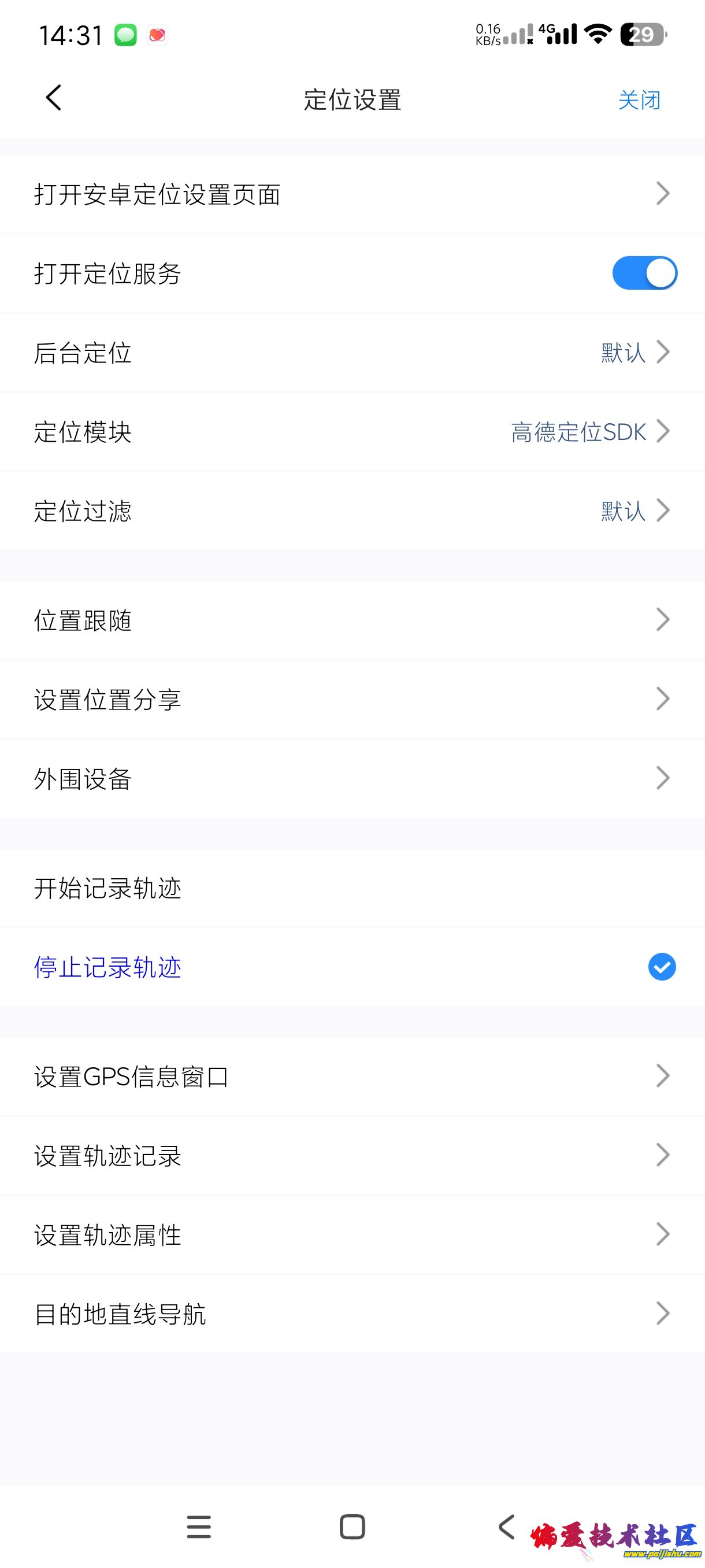The height and width of the screenshot is (1568, 705).
Task: Open 设置GPS信息窗口
Action: point(352,1077)
